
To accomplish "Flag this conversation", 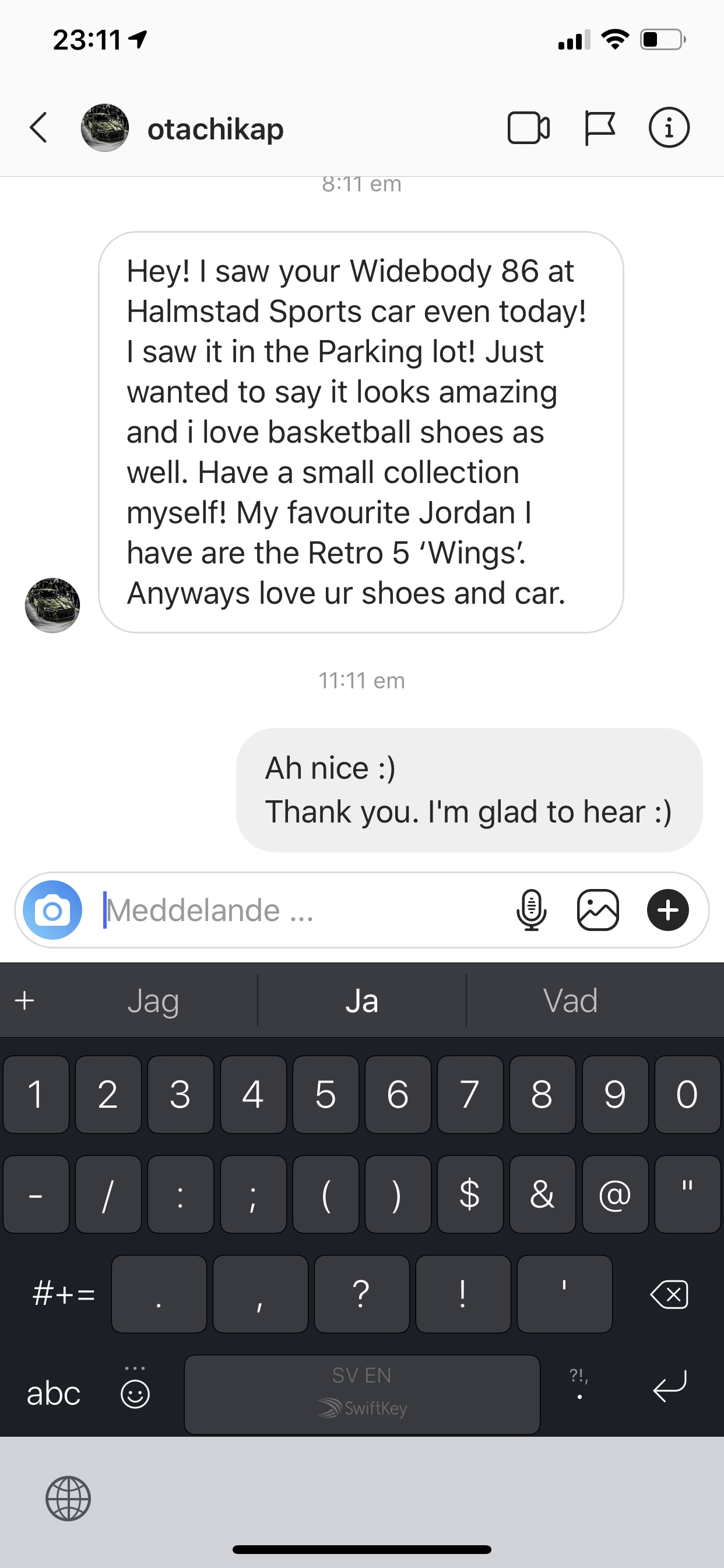I will tap(599, 128).
